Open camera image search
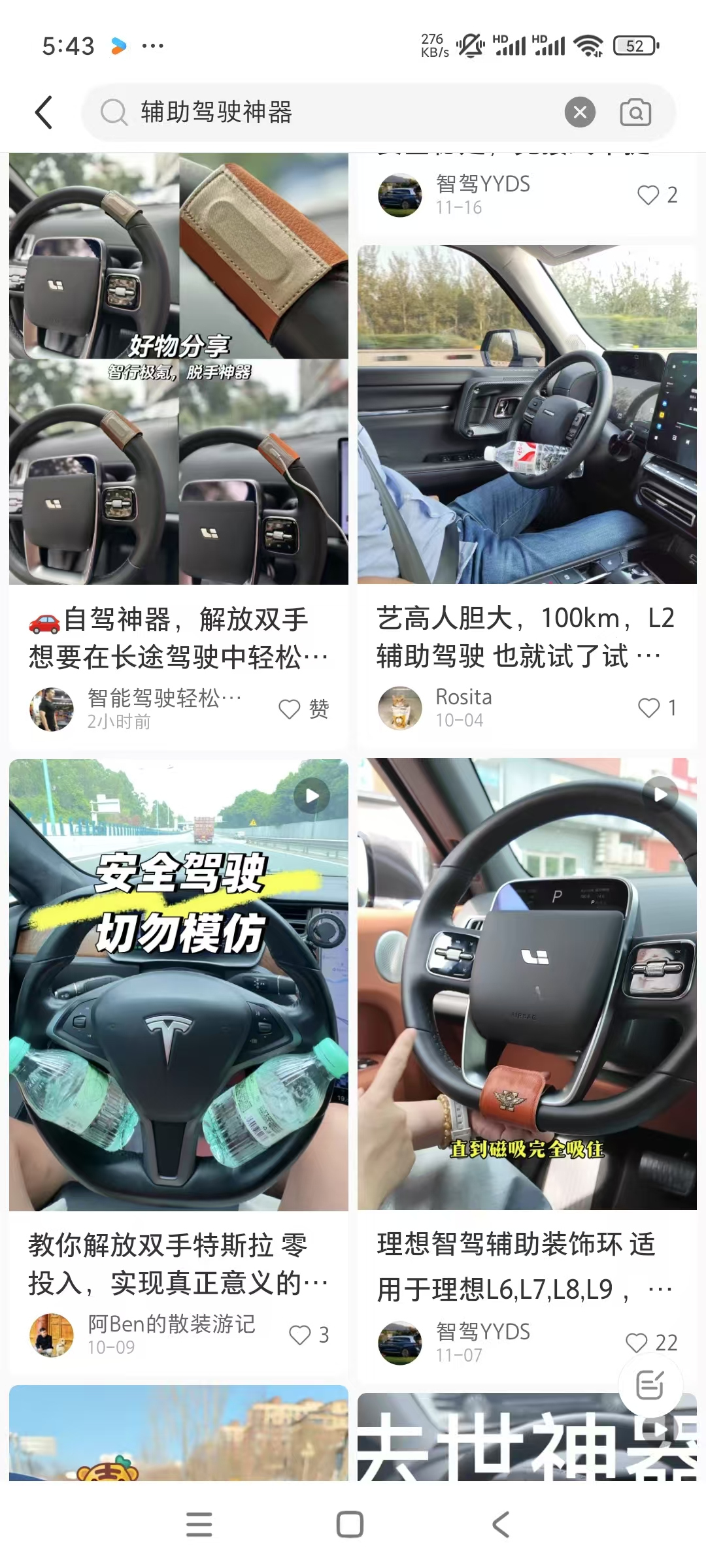Image resolution: width=706 pixels, height=1568 pixels. coord(635,112)
